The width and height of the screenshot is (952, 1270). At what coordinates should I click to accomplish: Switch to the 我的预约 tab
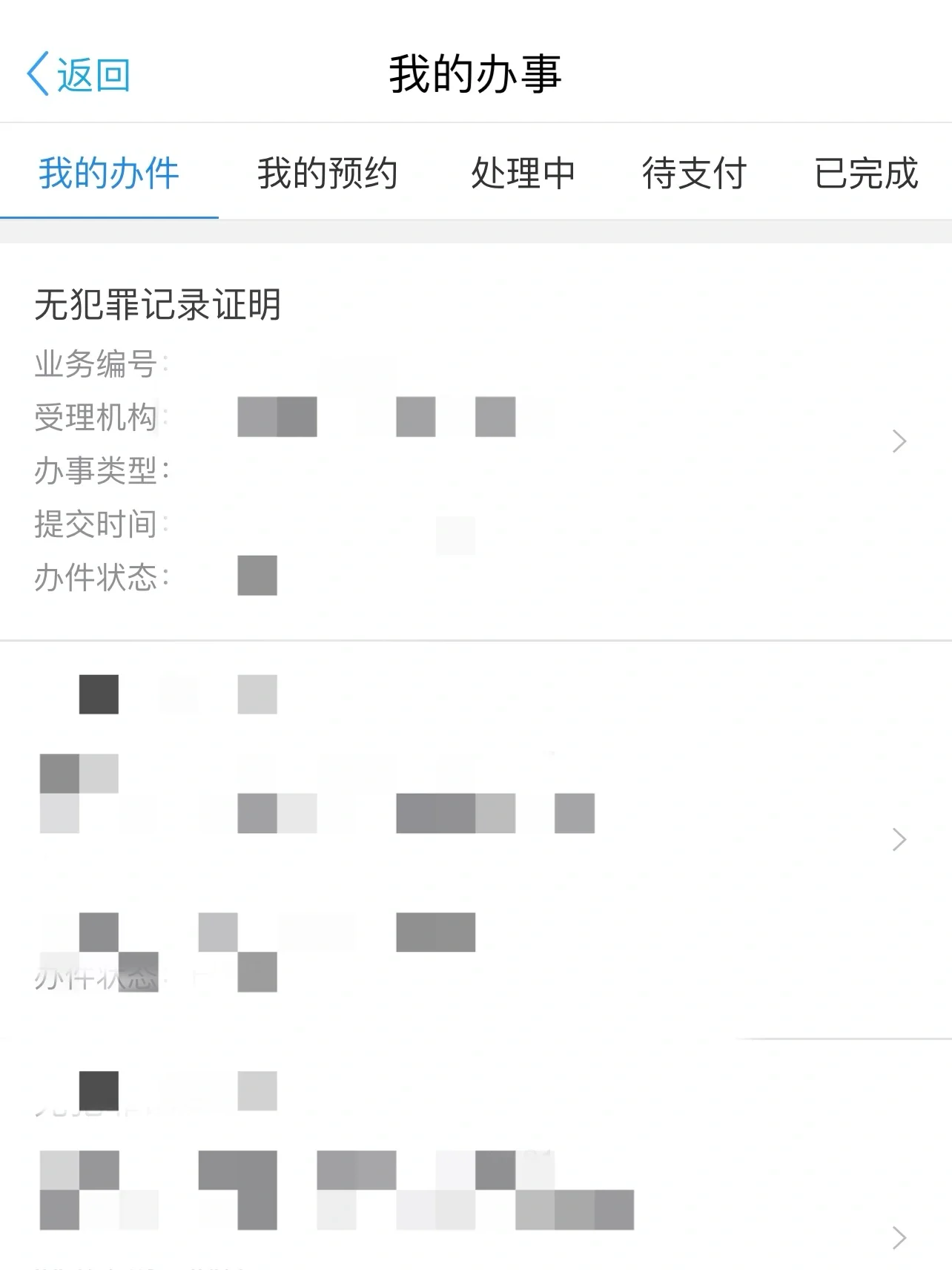[327, 174]
